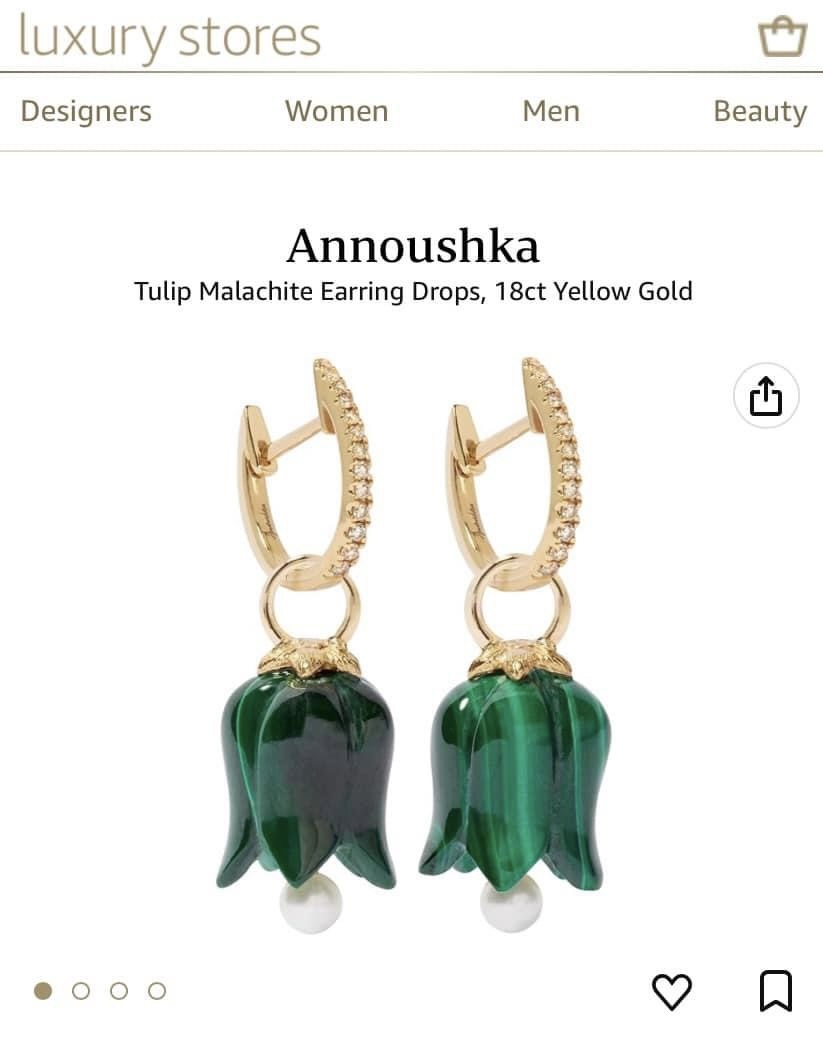823x1040 pixels.
Task: Jump to the second image dot
Action: [x=81, y=991]
